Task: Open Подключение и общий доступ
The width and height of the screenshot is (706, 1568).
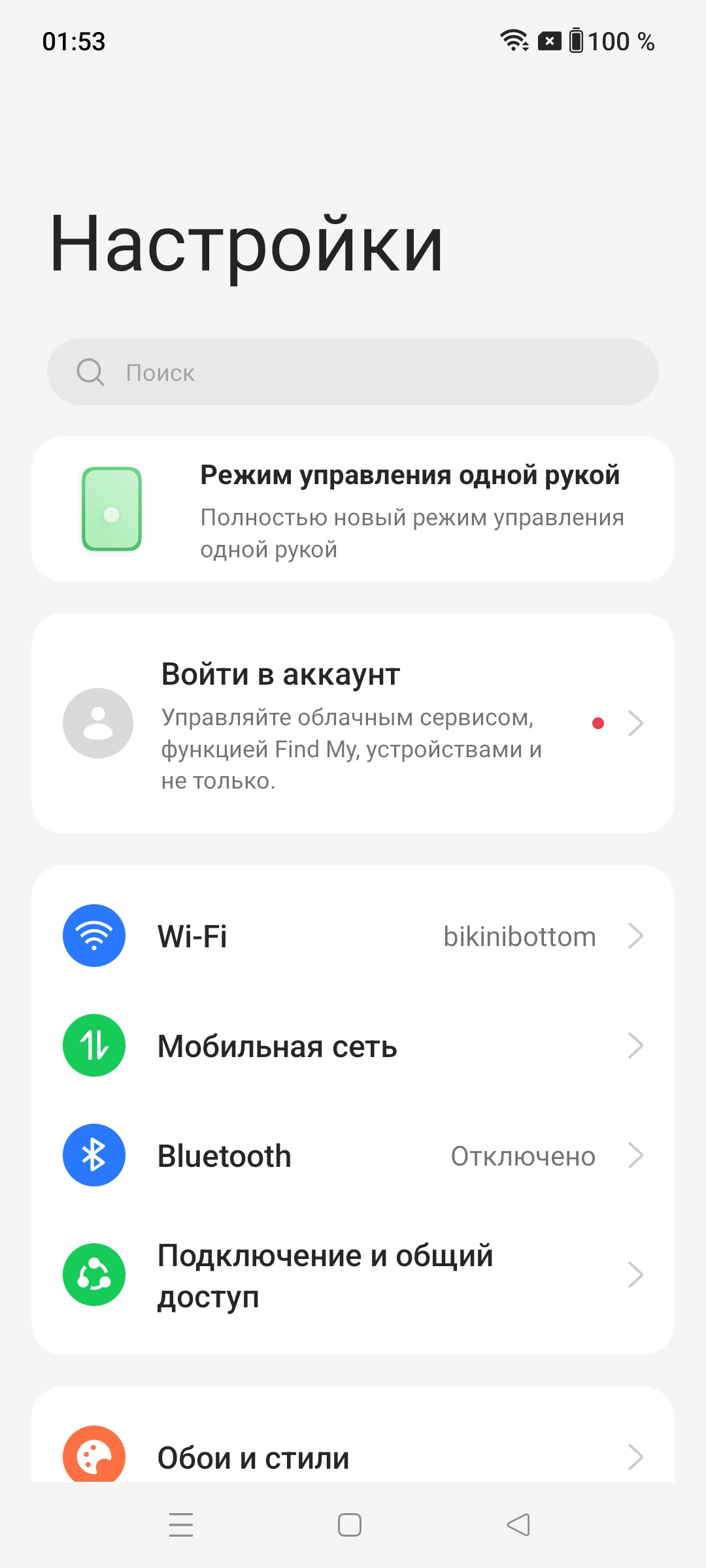Action: pos(353,1275)
